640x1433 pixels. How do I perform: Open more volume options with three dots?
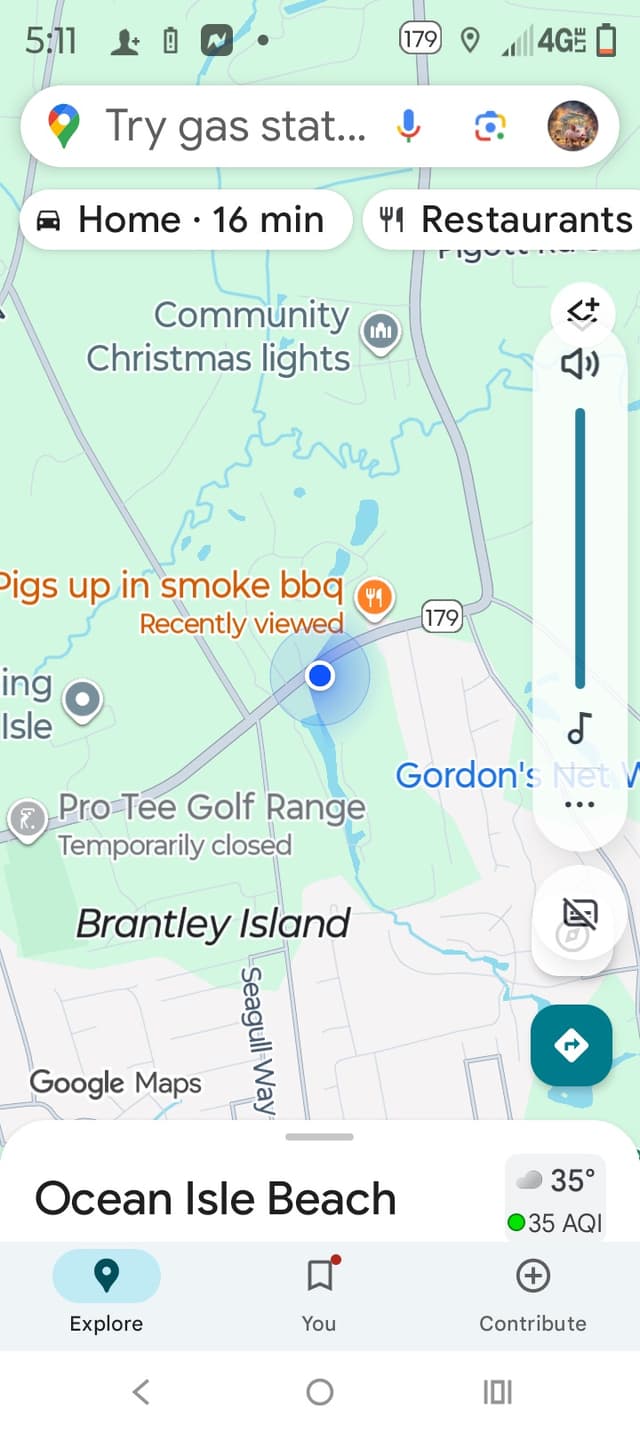(580, 804)
